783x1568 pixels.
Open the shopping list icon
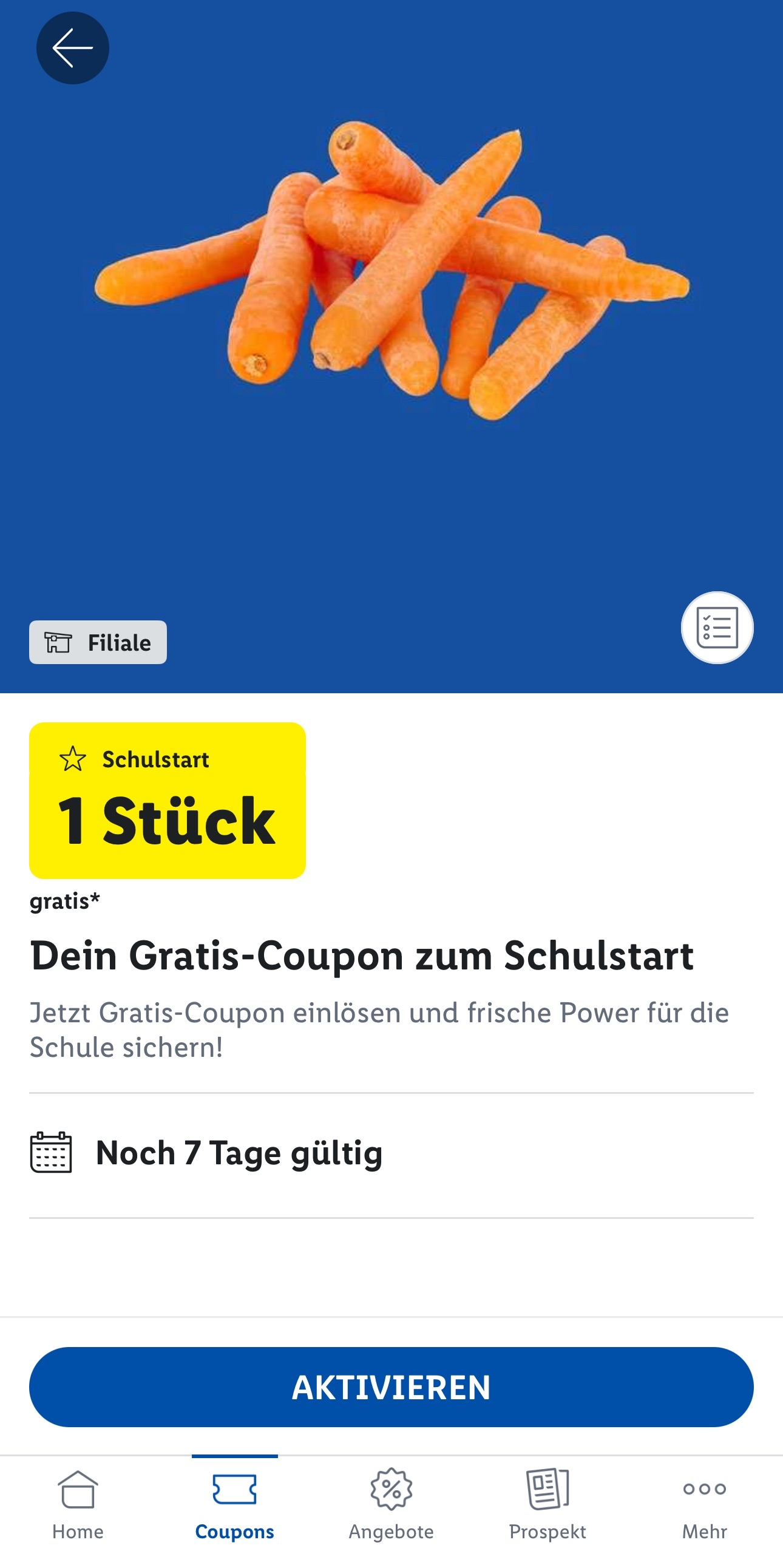[x=717, y=628]
